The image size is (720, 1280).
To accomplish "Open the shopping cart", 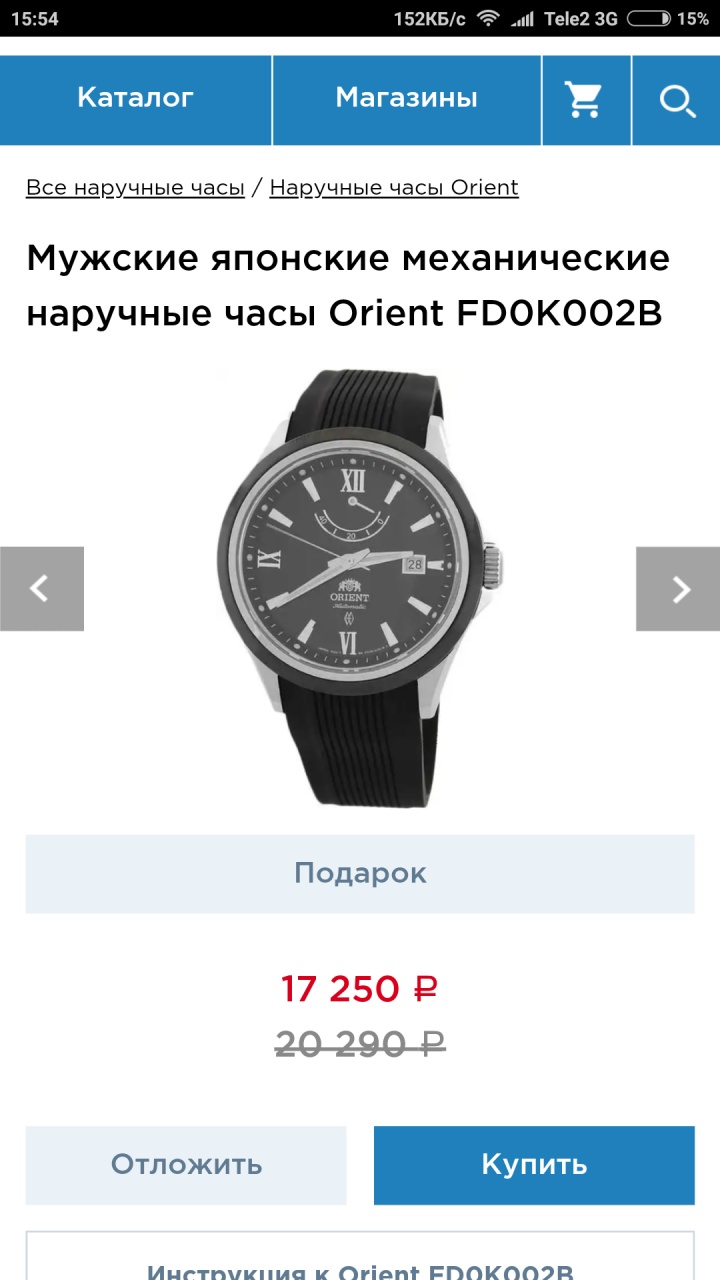I will [585, 100].
